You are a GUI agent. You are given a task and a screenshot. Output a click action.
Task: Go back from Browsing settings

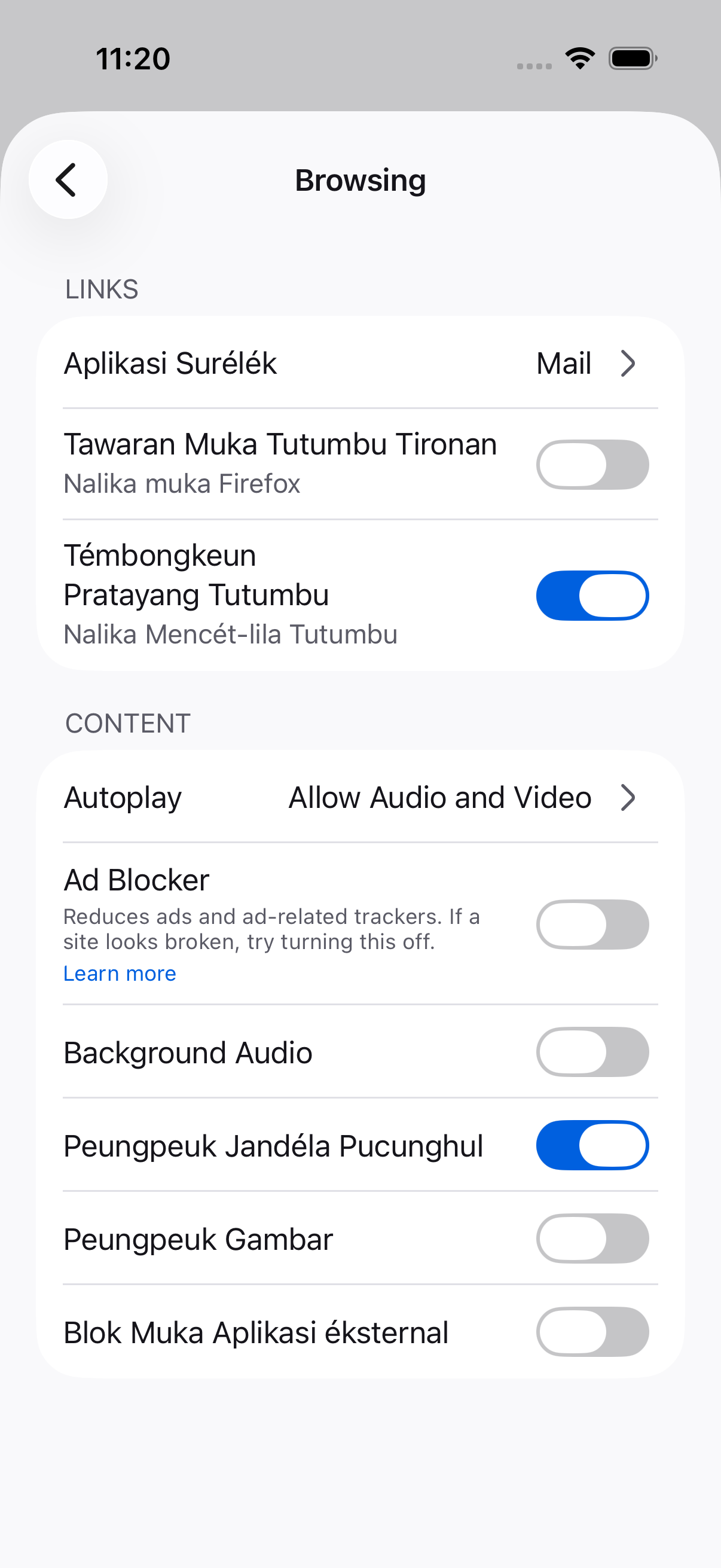coord(68,179)
